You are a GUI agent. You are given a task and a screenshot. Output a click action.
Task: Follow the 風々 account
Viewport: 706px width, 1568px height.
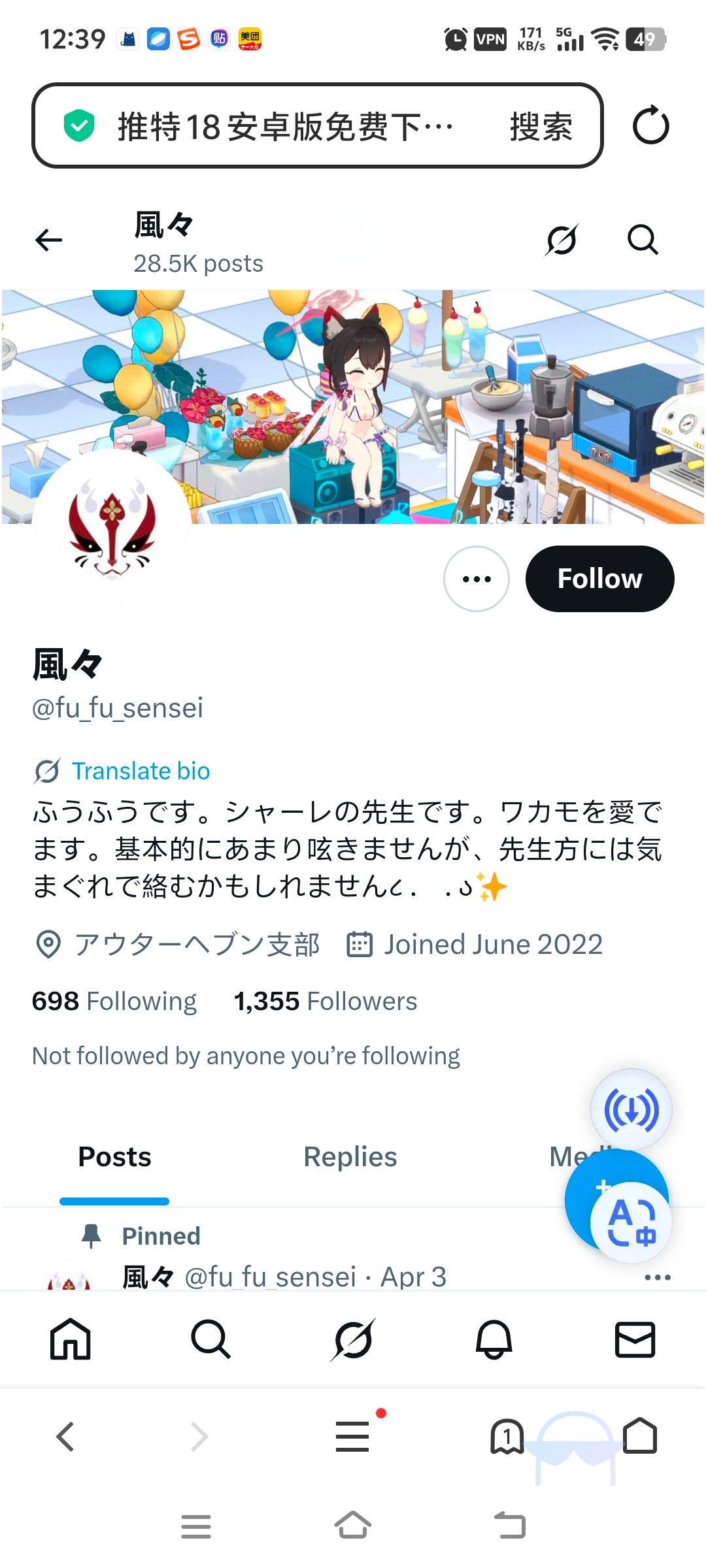599,579
